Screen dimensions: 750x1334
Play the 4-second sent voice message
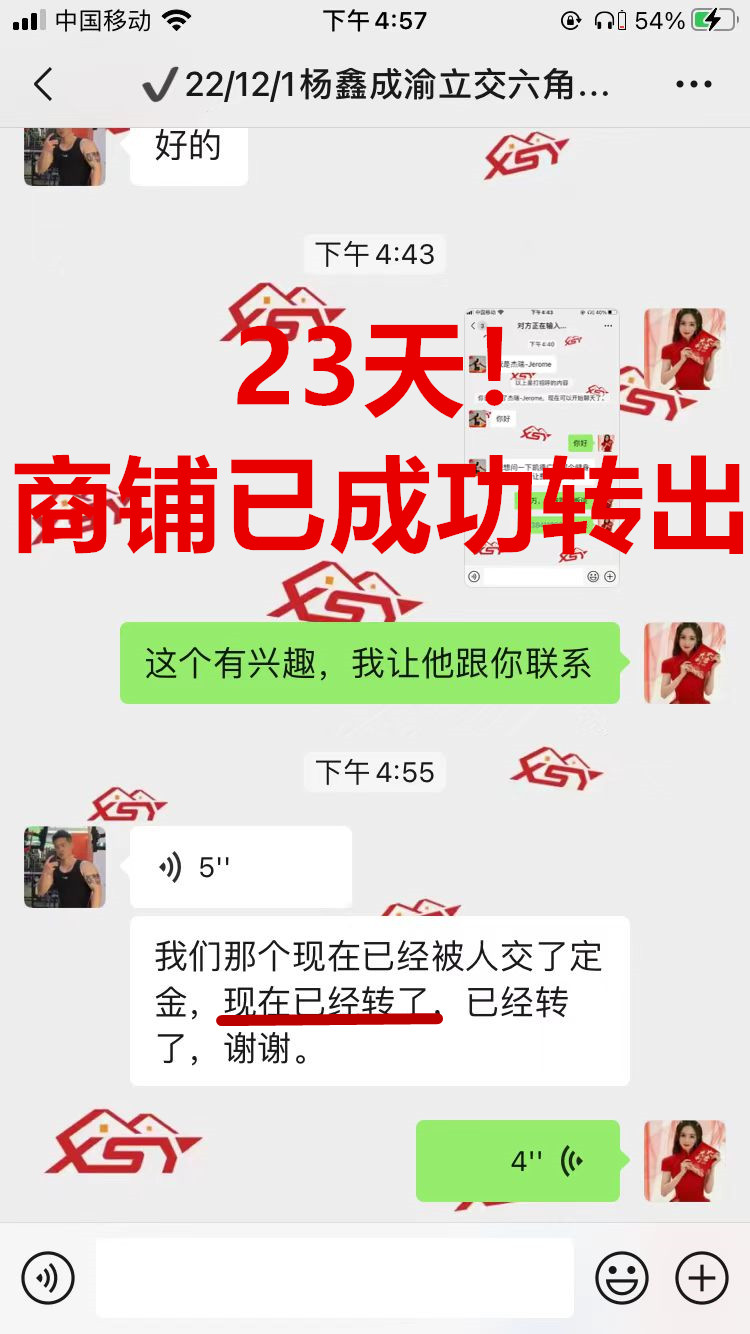(518, 1161)
